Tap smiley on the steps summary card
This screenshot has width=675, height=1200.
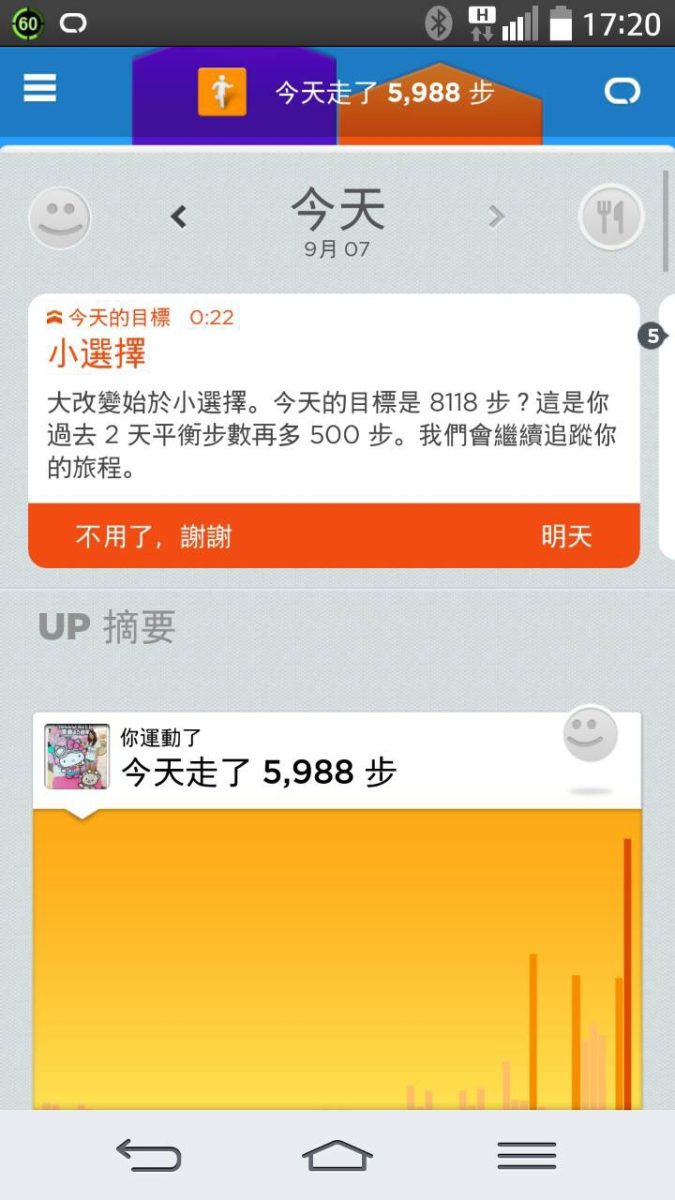(590, 735)
